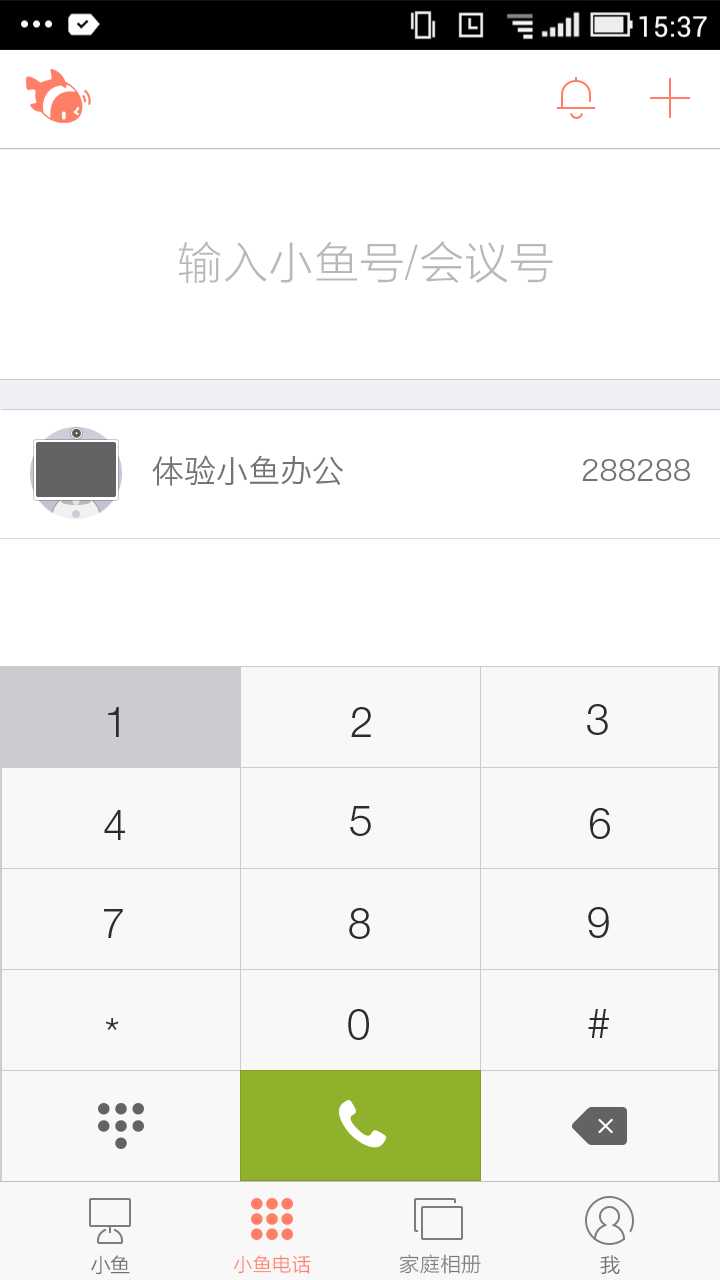Dial digit 4 on the keypad
The image size is (720, 1280).
pos(120,819)
